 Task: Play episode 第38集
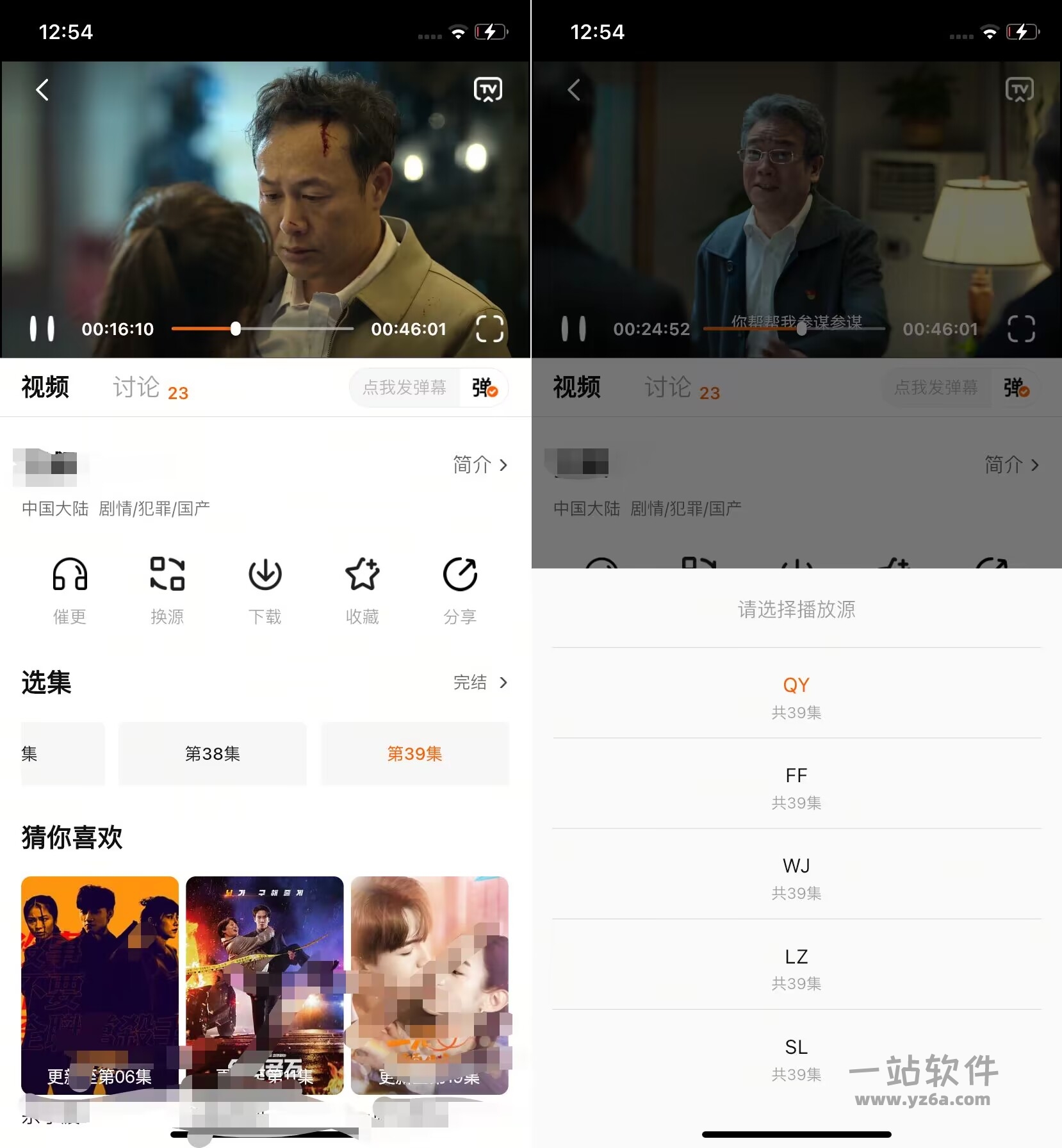(x=212, y=753)
